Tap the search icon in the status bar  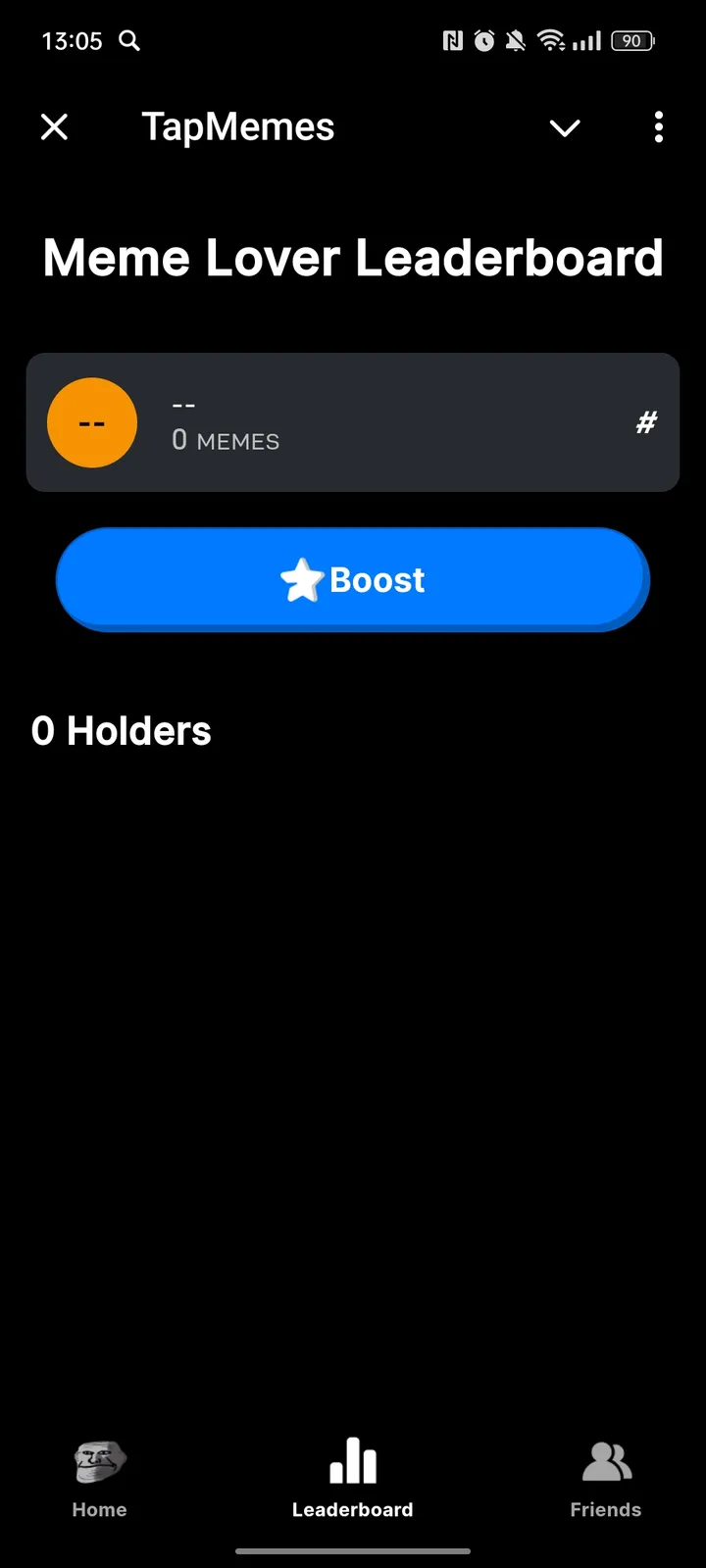click(128, 41)
